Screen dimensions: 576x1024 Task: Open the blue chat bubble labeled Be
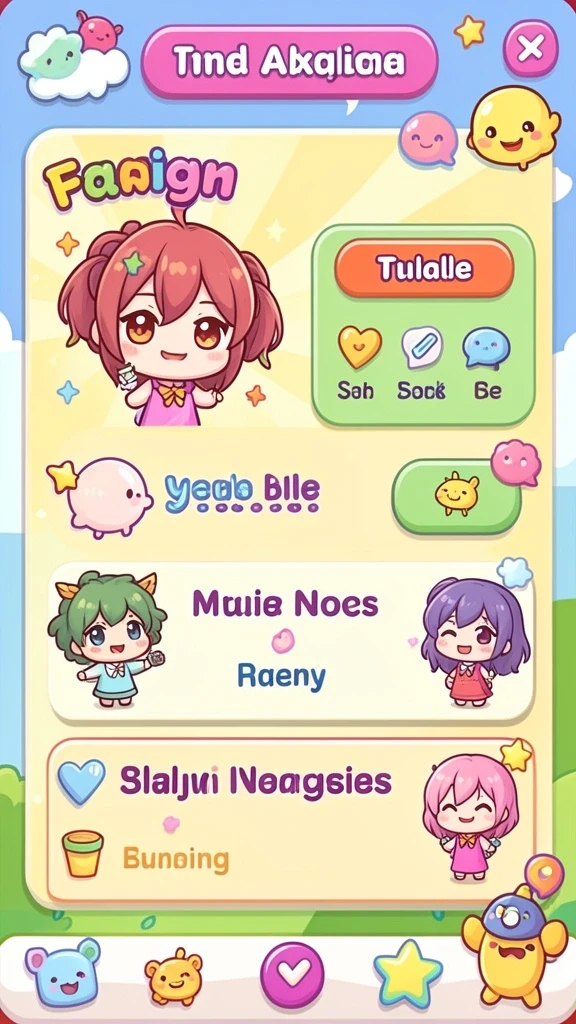tap(486, 348)
